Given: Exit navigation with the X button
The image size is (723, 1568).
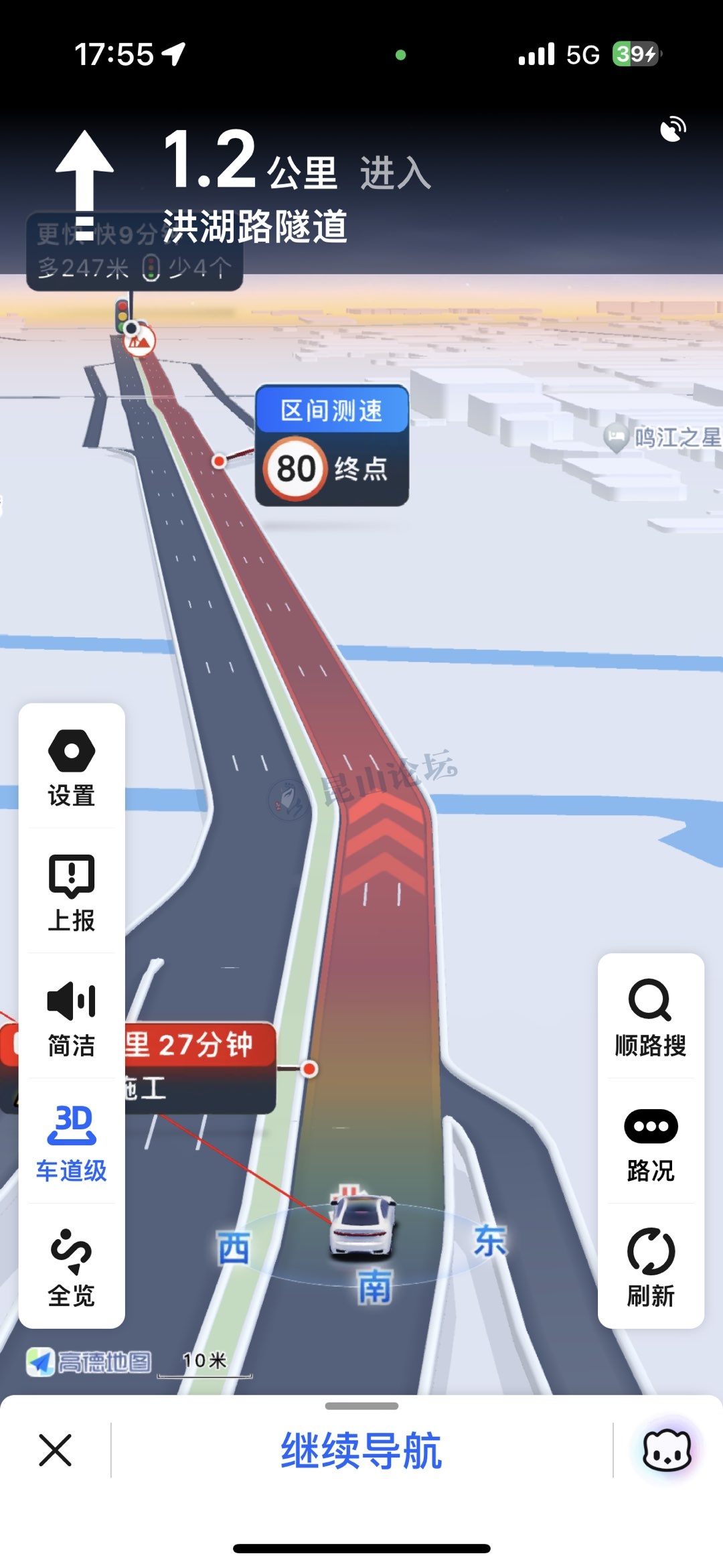Looking at the screenshot, I should [55, 1451].
